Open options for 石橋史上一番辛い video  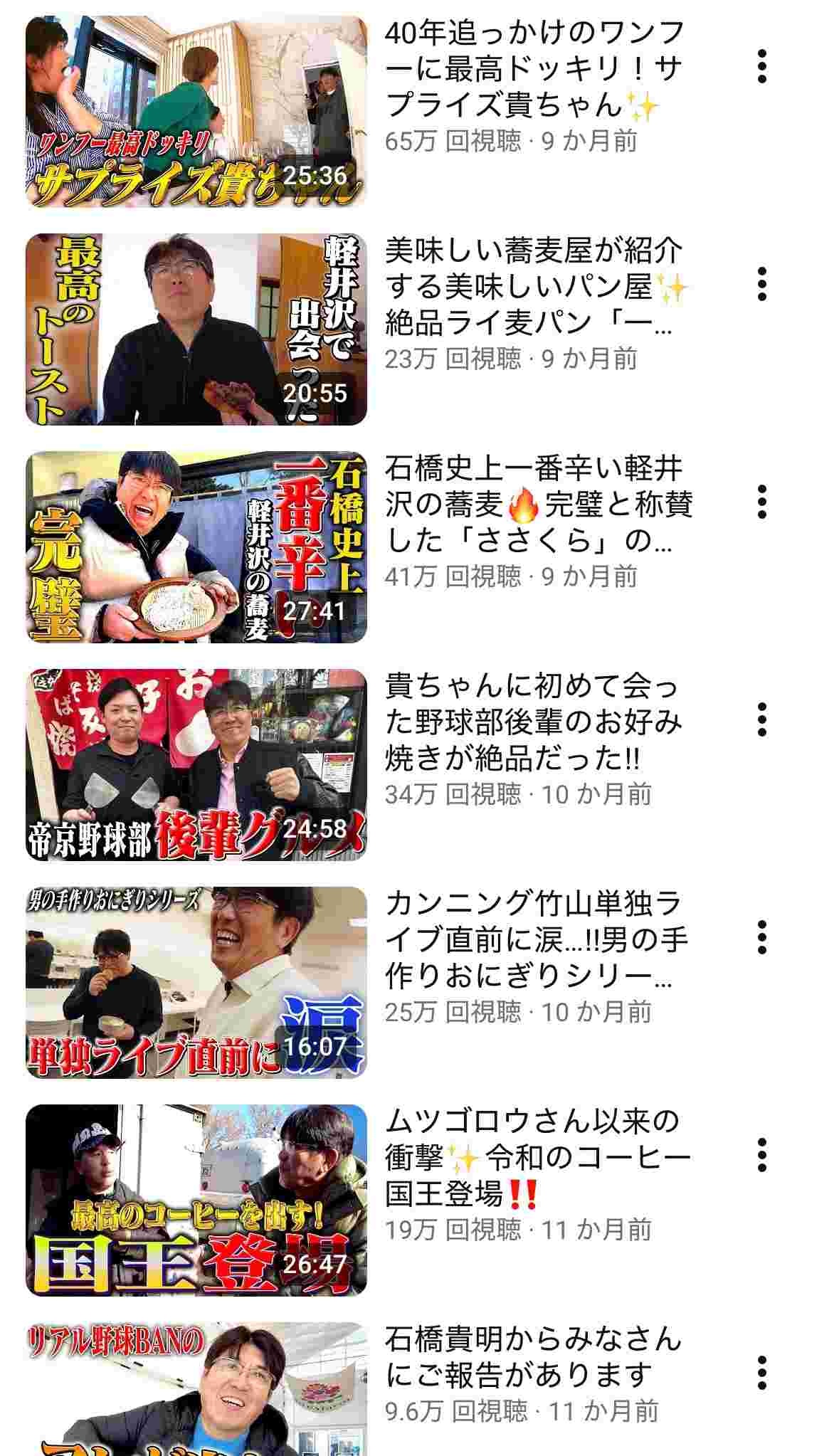pos(762,502)
